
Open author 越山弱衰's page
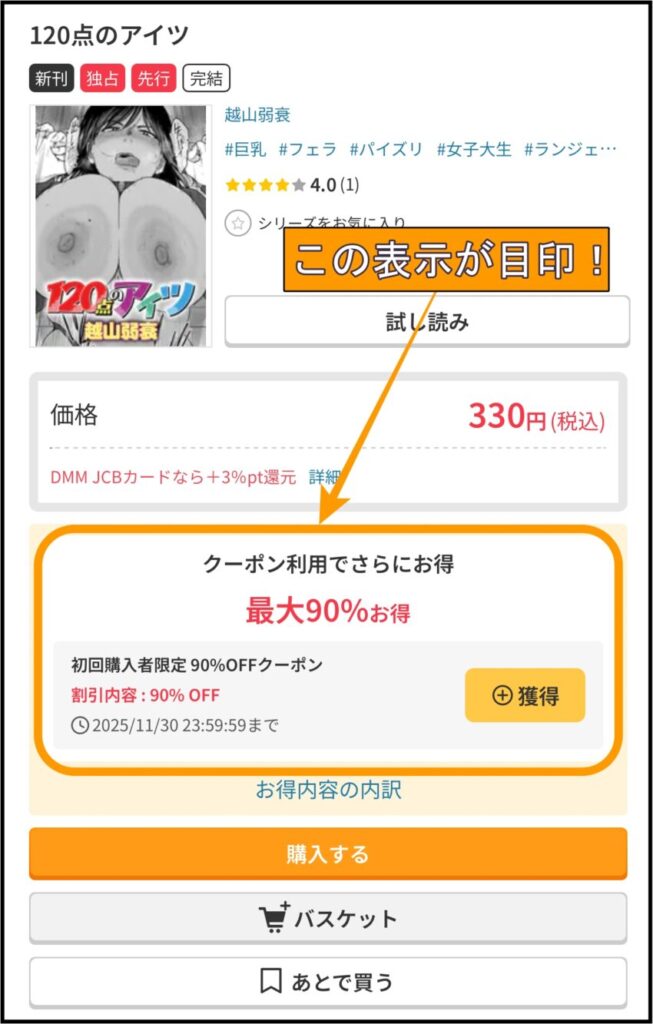pyautogui.click(x=258, y=116)
